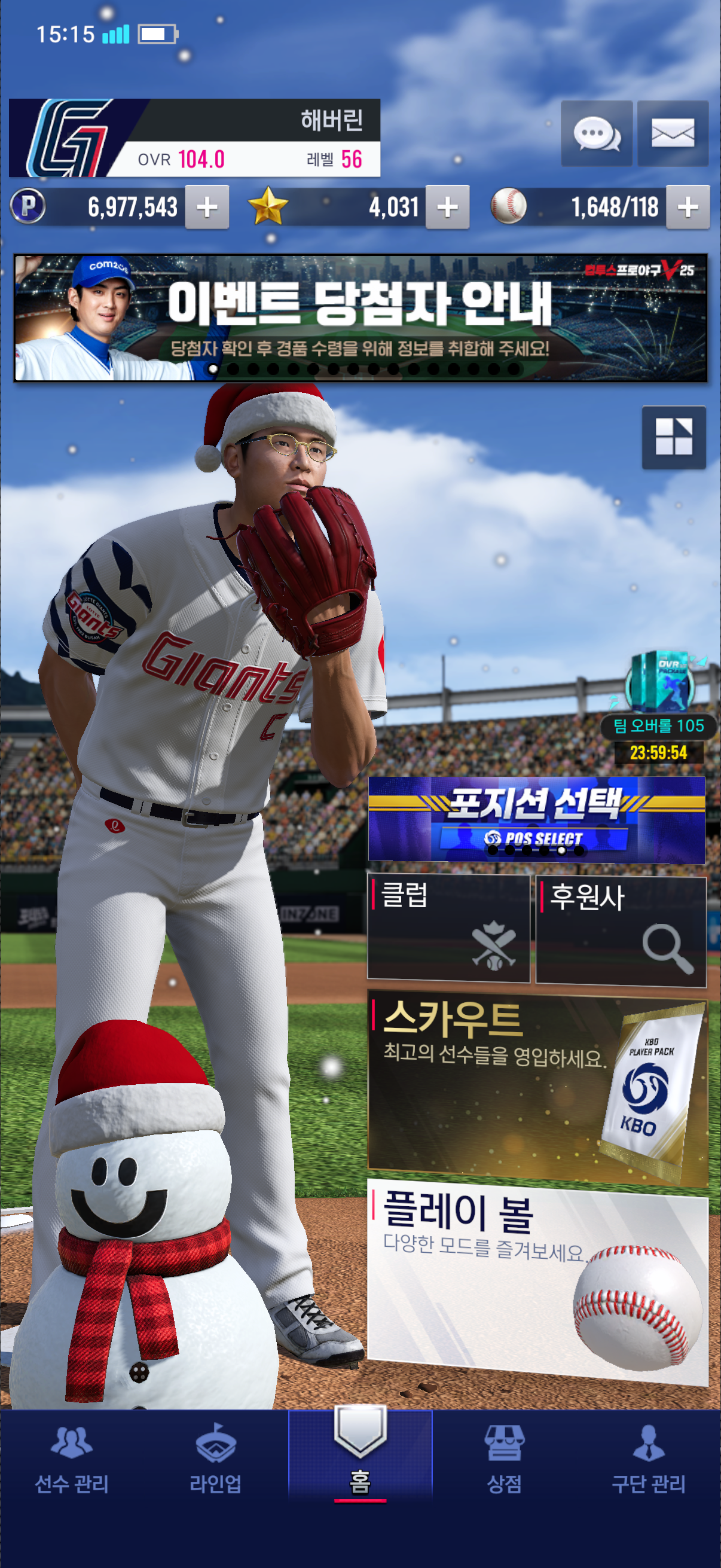The width and height of the screenshot is (721, 1568).
Task: Open the mailbox envelope icon
Action: (673, 133)
